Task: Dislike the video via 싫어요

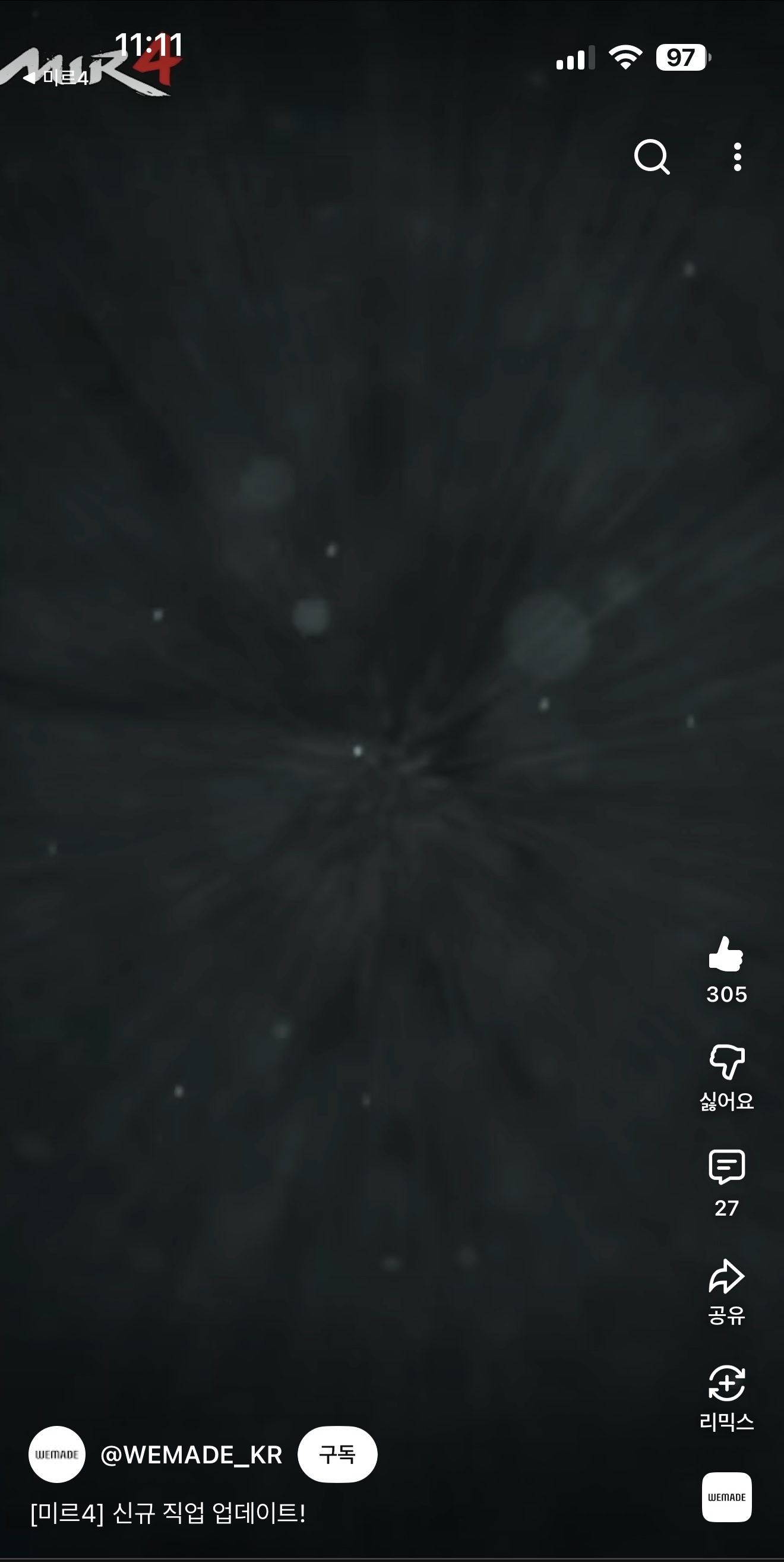Action: click(726, 1062)
